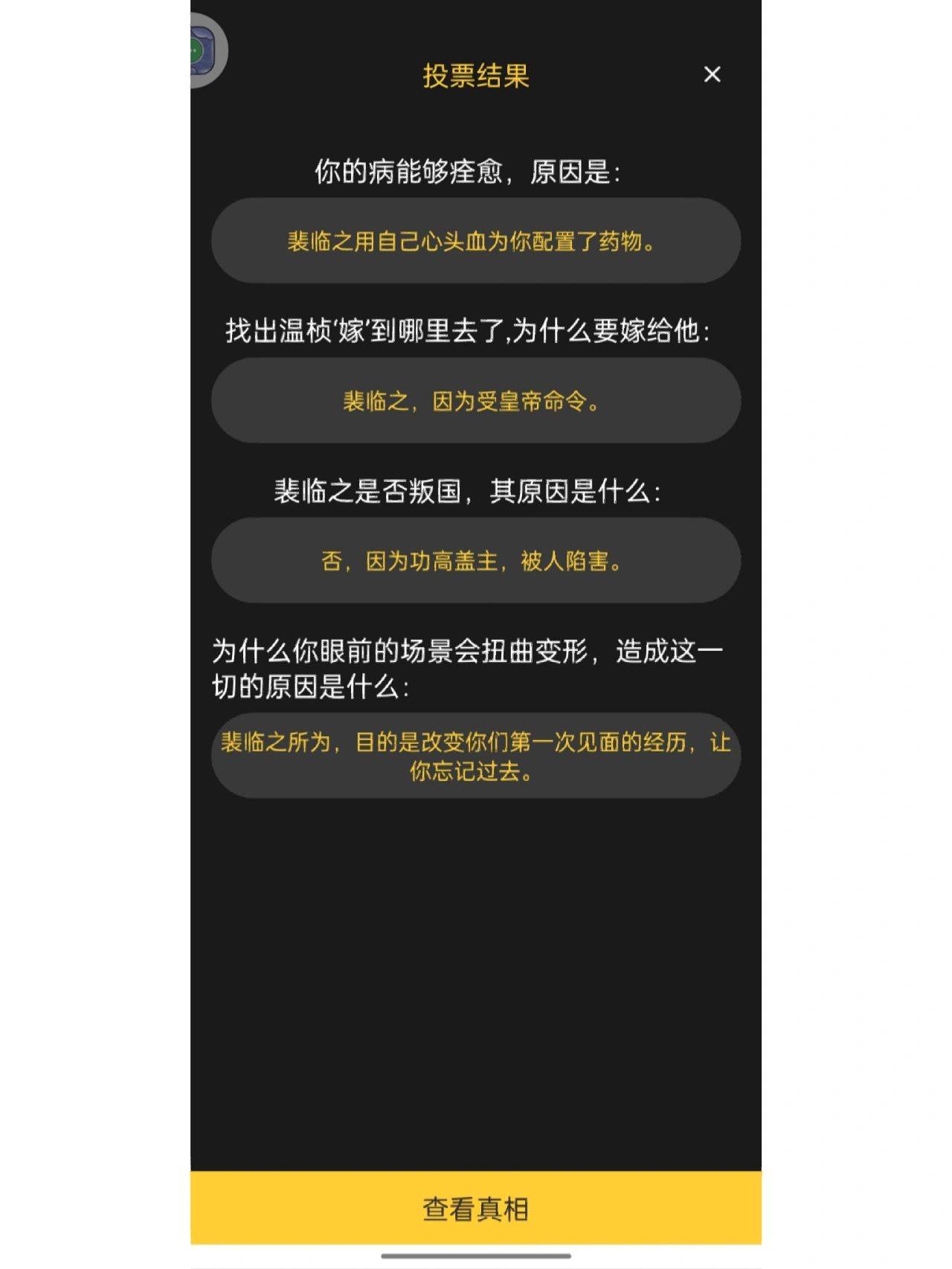Close the 投票结果 dialog
Screen dimensions: 952x1269
[x=712, y=74]
